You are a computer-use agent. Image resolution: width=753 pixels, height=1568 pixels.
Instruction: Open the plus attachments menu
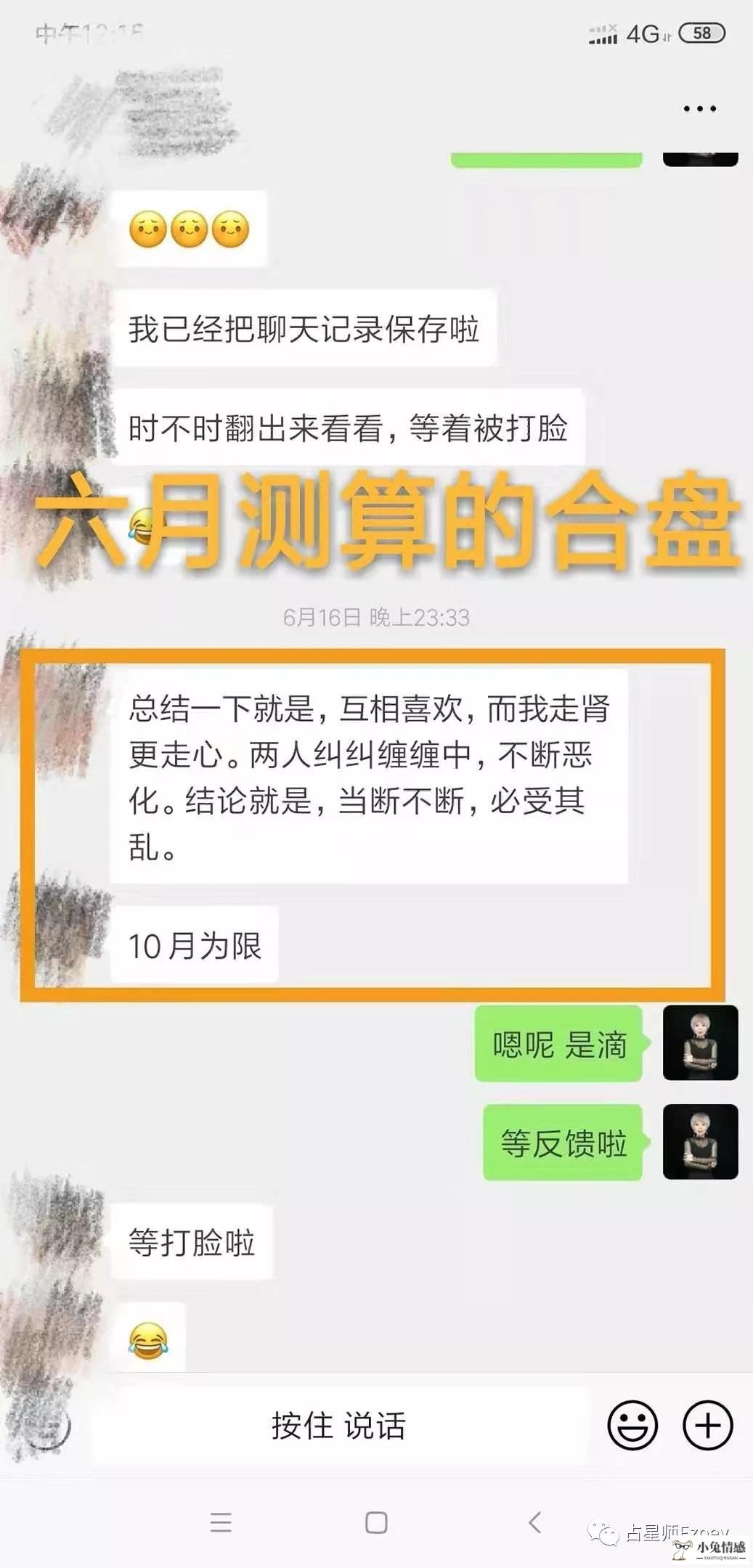click(x=707, y=1424)
